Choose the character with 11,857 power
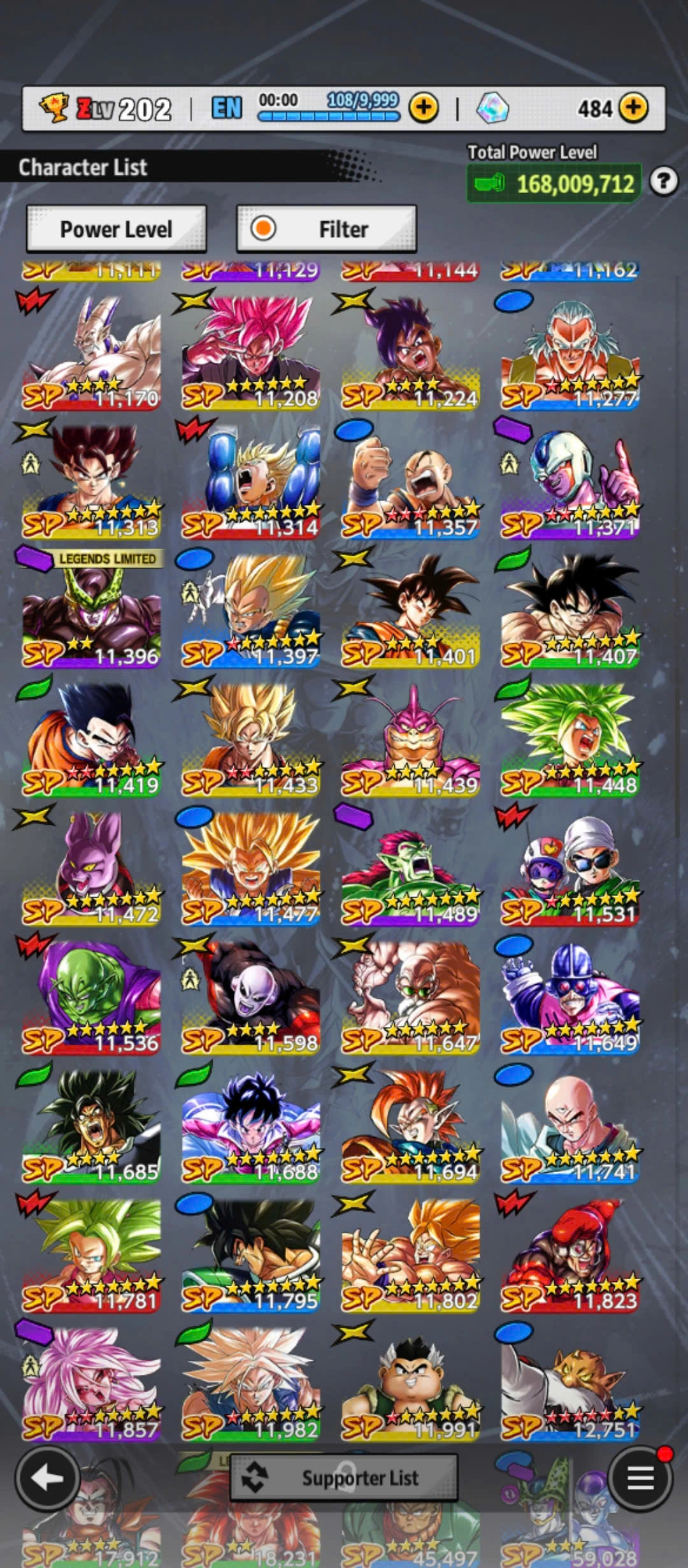 pyautogui.click(x=91, y=1383)
